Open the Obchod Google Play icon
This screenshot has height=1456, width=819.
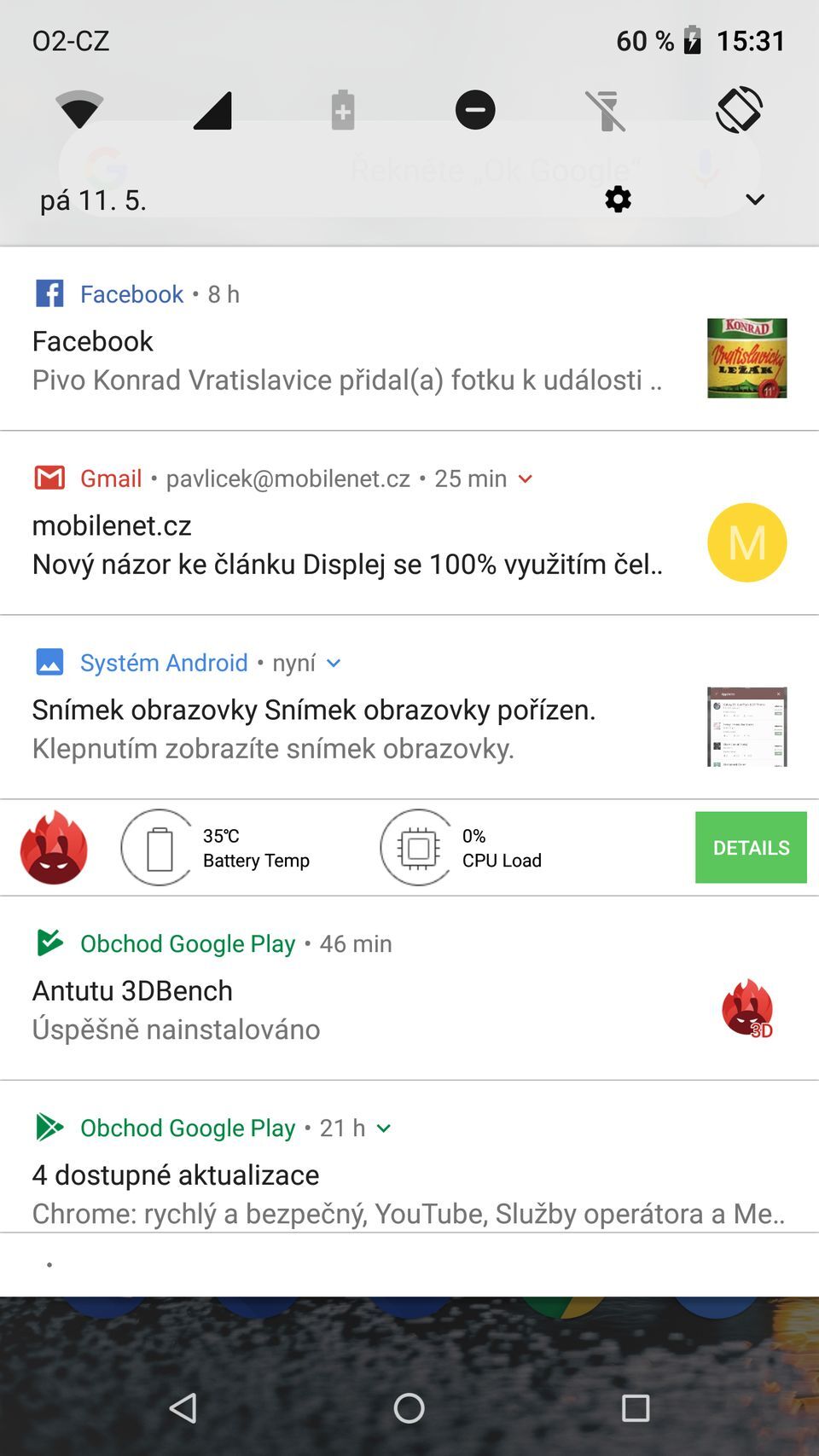point(49,943)
